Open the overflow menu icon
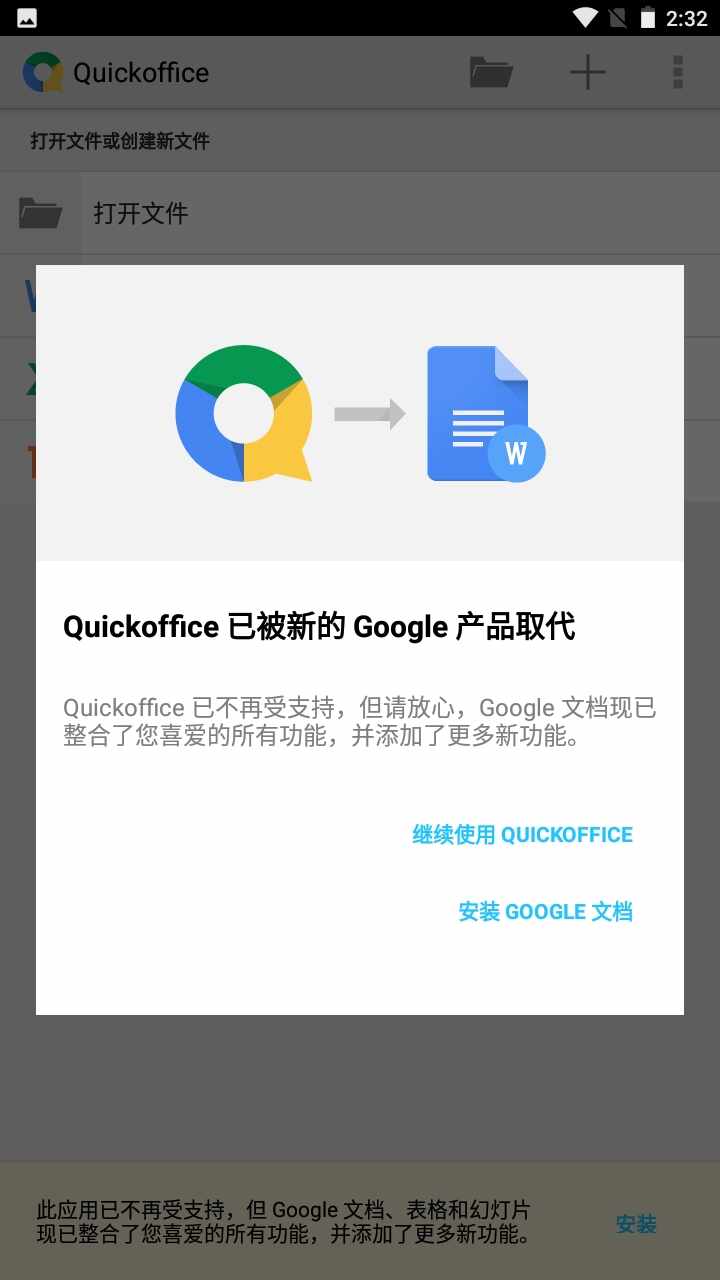The width and height of the screenshot is (720, 1280). (x=677, y=72)
